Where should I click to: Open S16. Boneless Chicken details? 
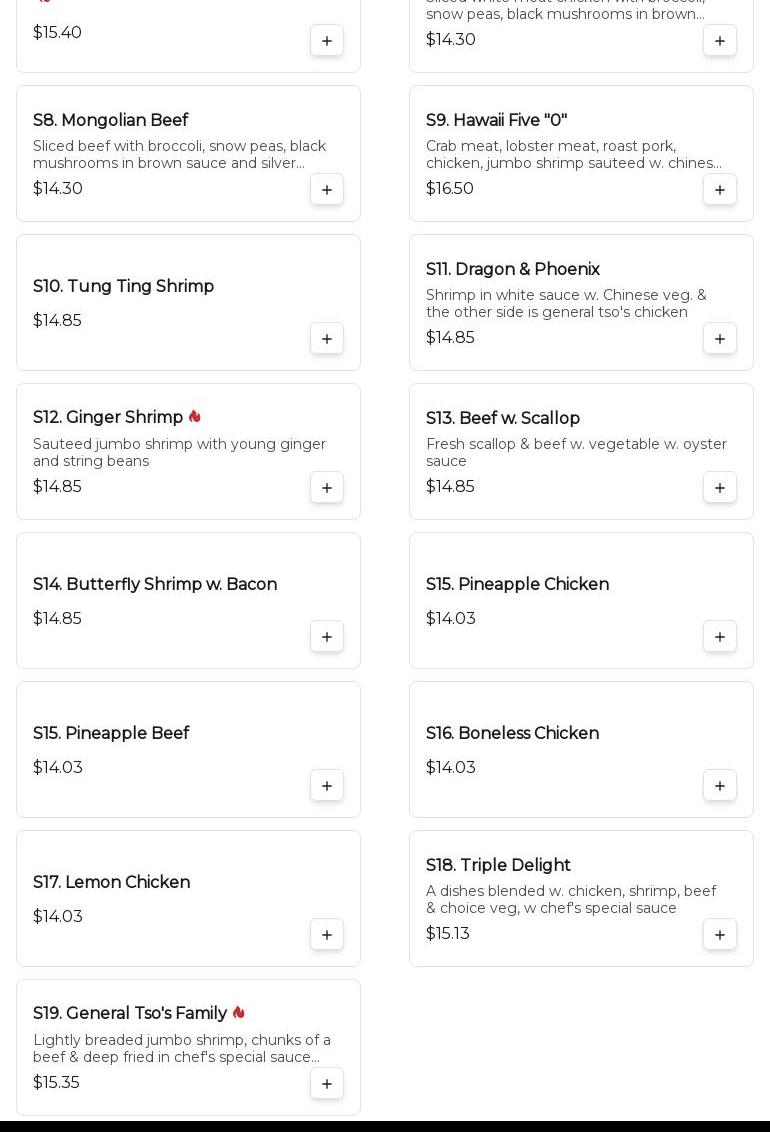point(512,734)
